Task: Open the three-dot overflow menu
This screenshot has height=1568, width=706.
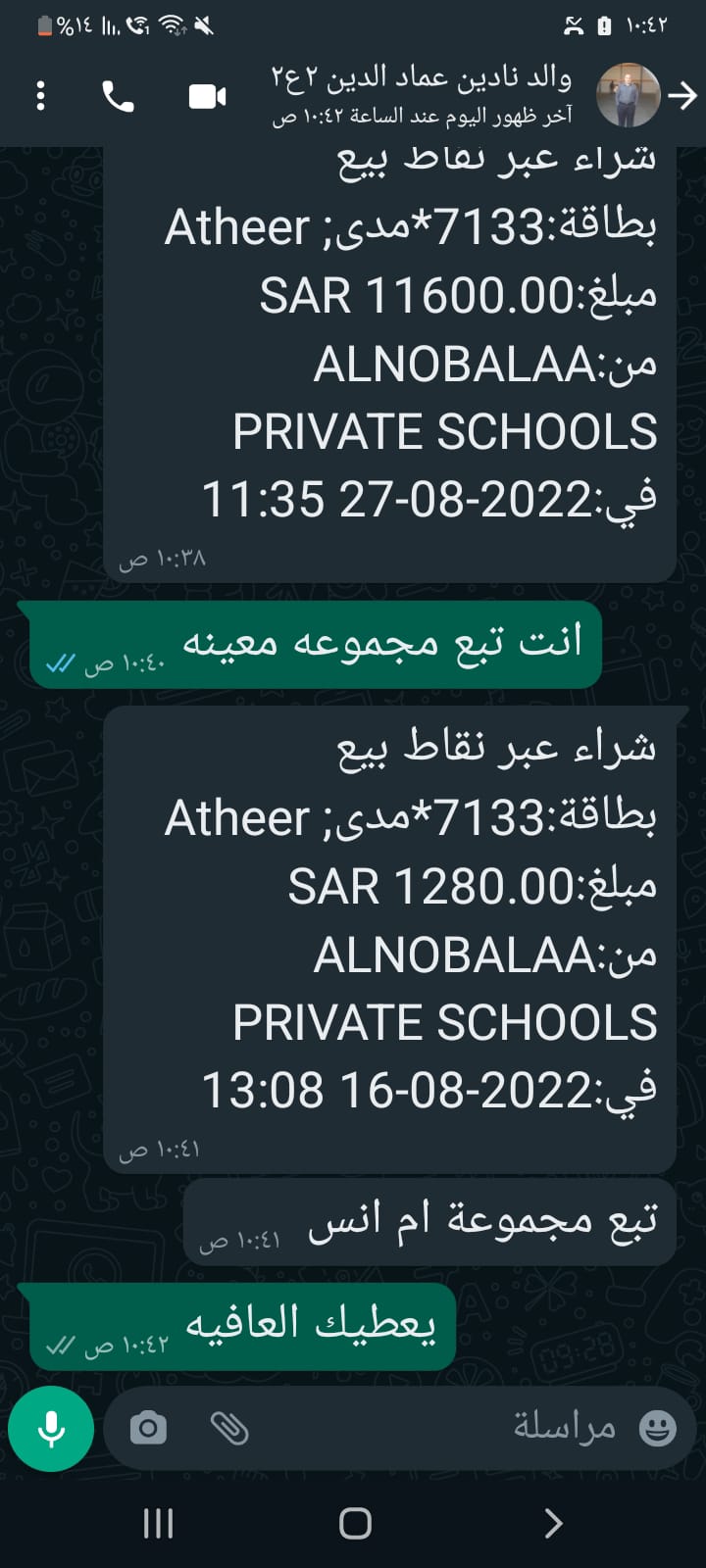Action: [x=40, y=96]
